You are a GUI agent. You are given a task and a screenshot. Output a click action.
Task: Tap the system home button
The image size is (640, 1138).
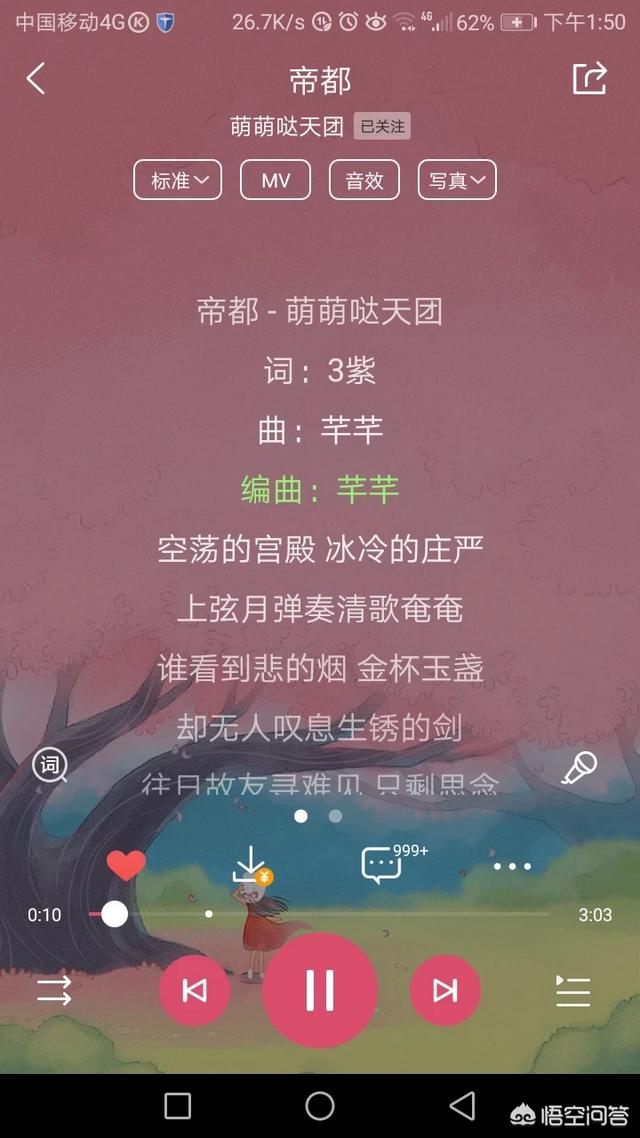pos(320,1106)
